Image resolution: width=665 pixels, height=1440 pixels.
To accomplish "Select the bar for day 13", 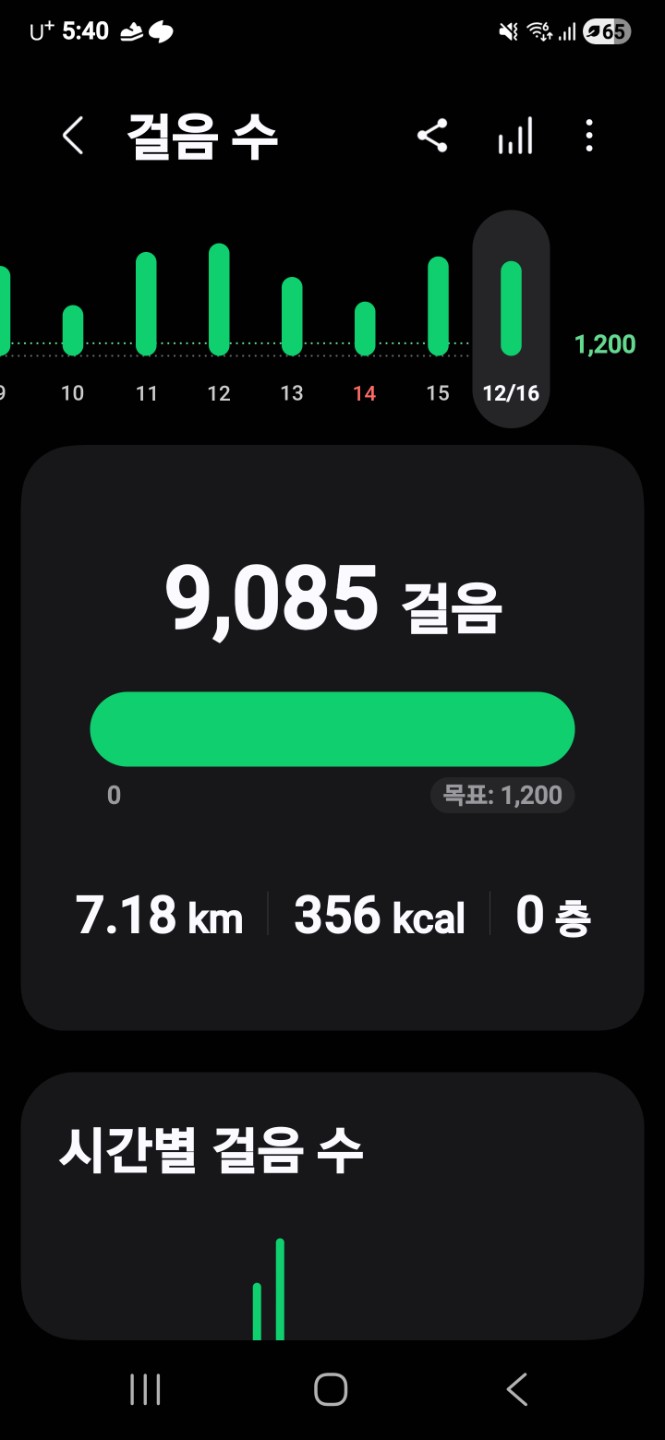I will [x=292, y=316].
